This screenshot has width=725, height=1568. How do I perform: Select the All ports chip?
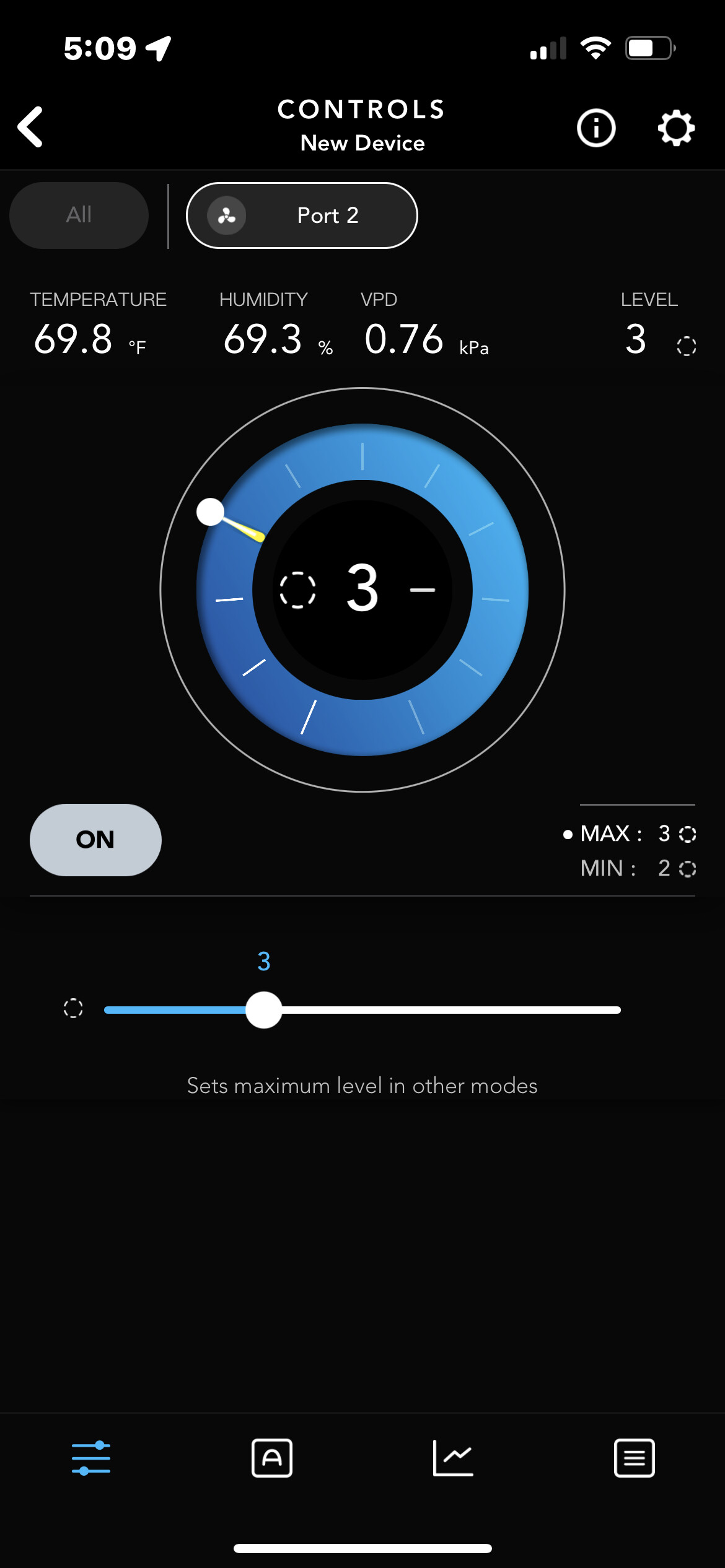tap(79, 216)
